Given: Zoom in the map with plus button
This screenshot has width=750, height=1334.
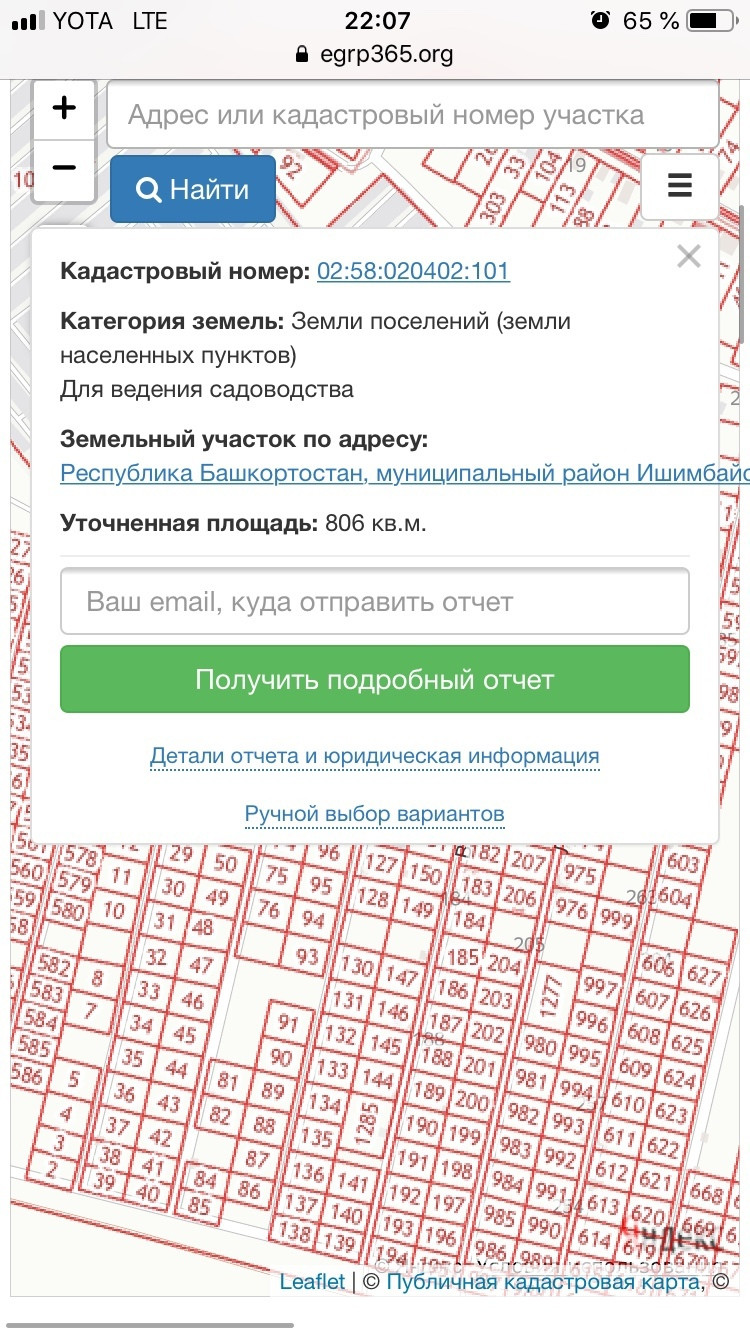Looking at the screenshot, I should click(x=64, y=109).
